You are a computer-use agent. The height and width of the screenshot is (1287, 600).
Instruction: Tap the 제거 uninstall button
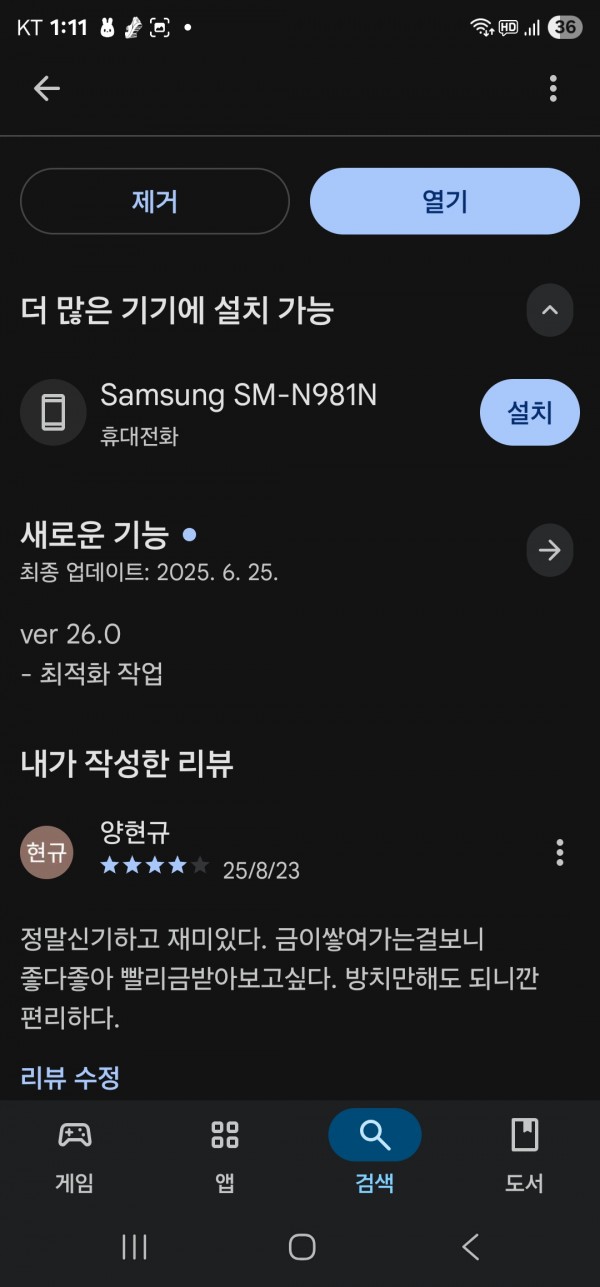click(x=155, y=201)
